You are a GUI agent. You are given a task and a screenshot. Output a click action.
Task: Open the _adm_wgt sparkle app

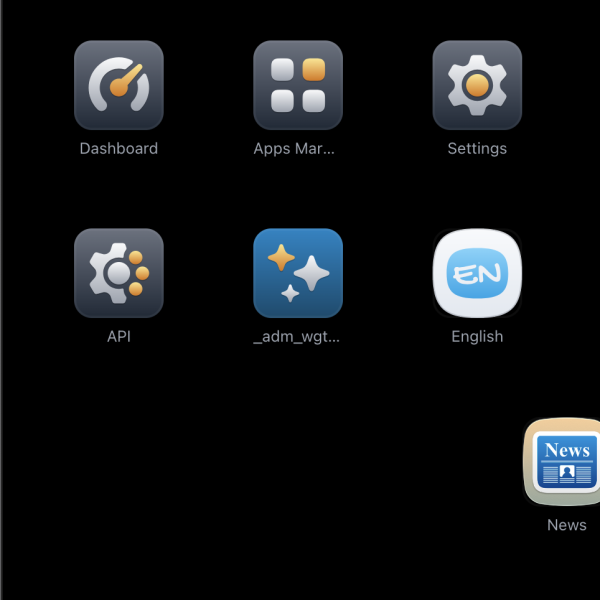coord(298,273)
